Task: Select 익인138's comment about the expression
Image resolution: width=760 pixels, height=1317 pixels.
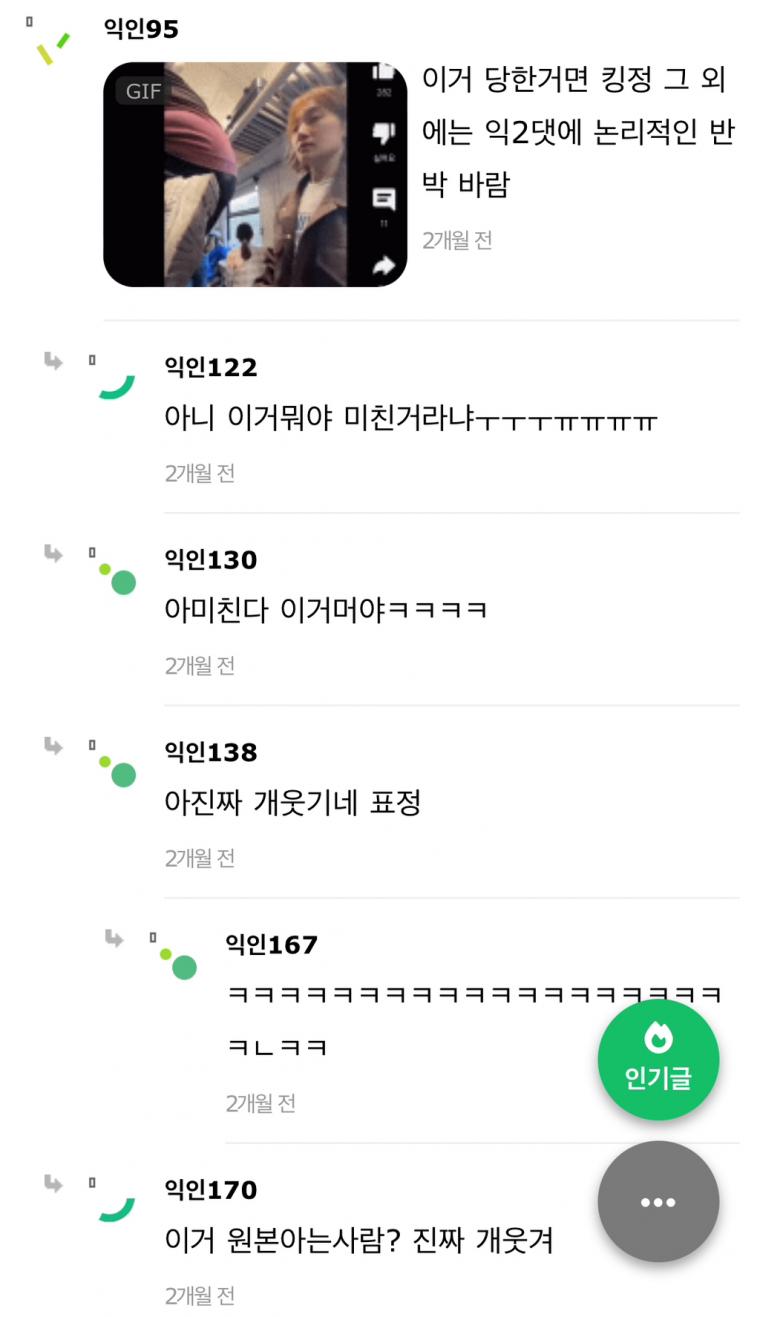Action: coord(292,803)
